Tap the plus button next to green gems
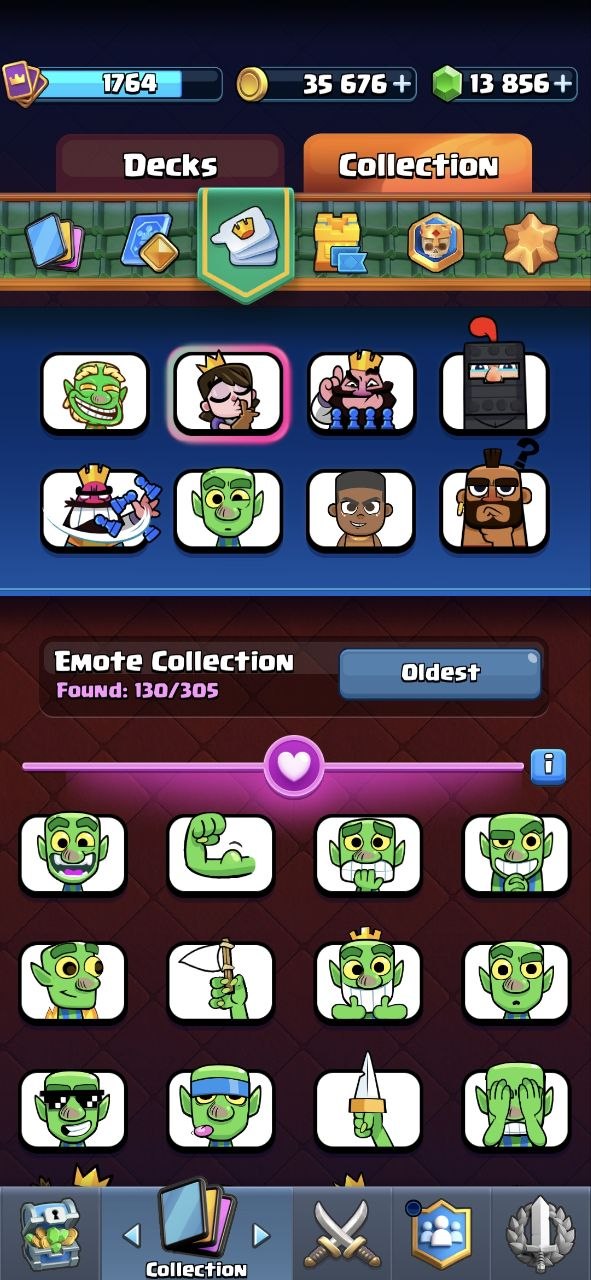This screenshot has height=1280, width=591. pyautogui.click(x=565, y=84)
